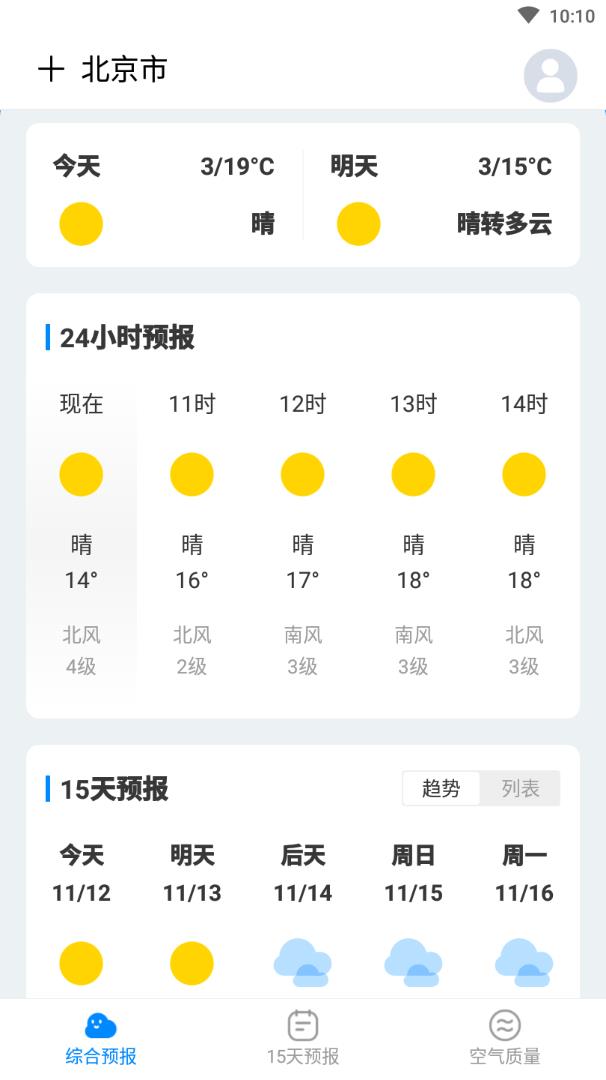Switch 15天预报 to 列表 view
The height and width of the screenshot is (1080, 606).
click(x=520, y=788)
